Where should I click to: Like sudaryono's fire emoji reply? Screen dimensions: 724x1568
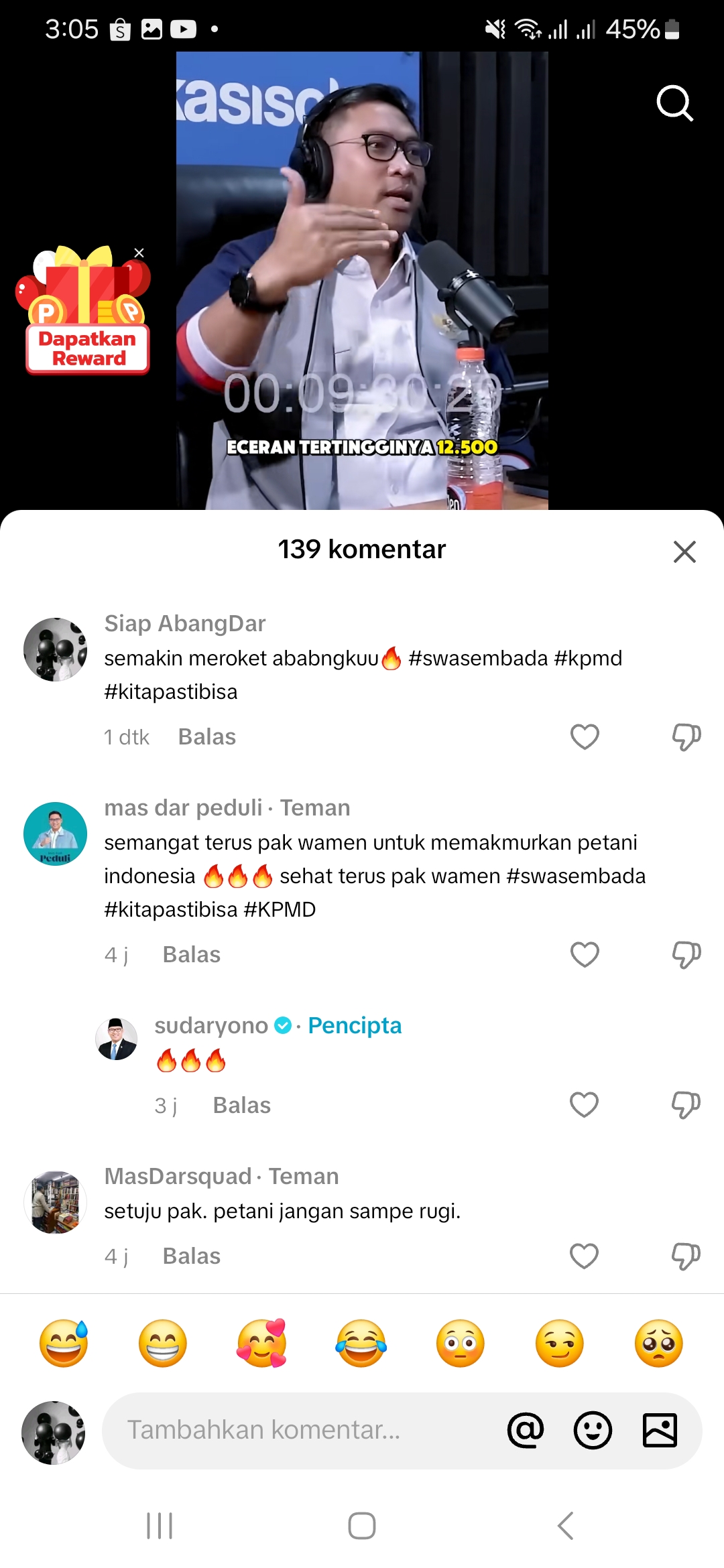584,1104
